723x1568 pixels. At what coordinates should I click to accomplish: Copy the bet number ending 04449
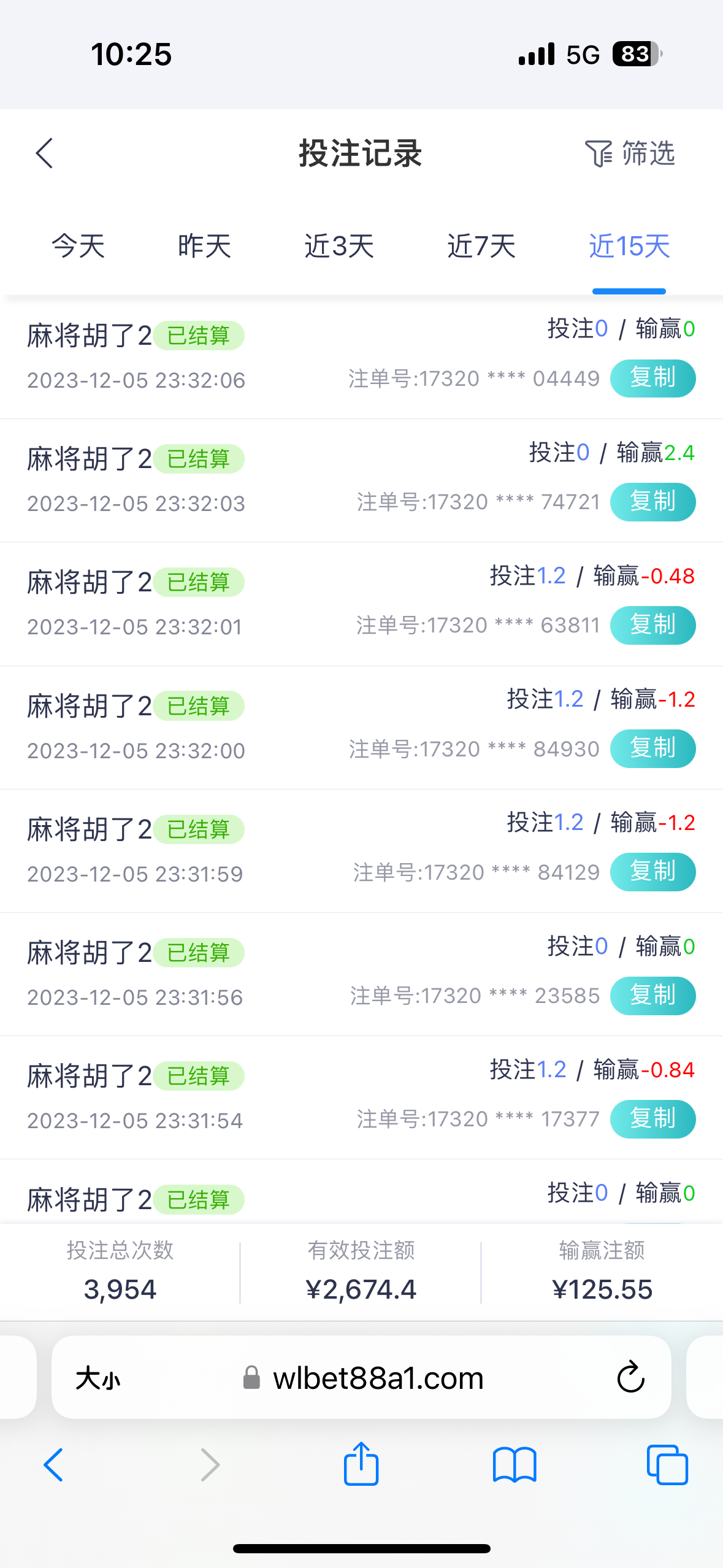(652, 379)
